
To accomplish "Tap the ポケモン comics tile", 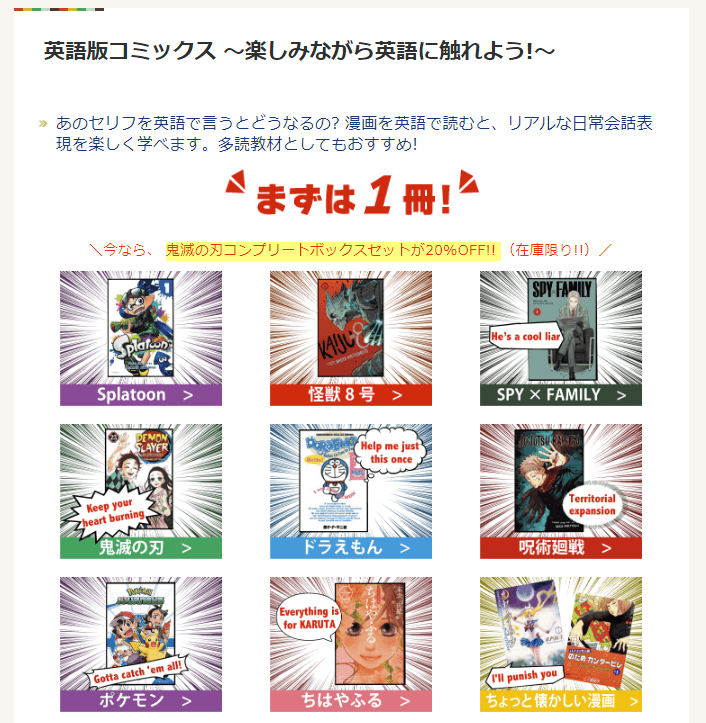I will point(141,644).
